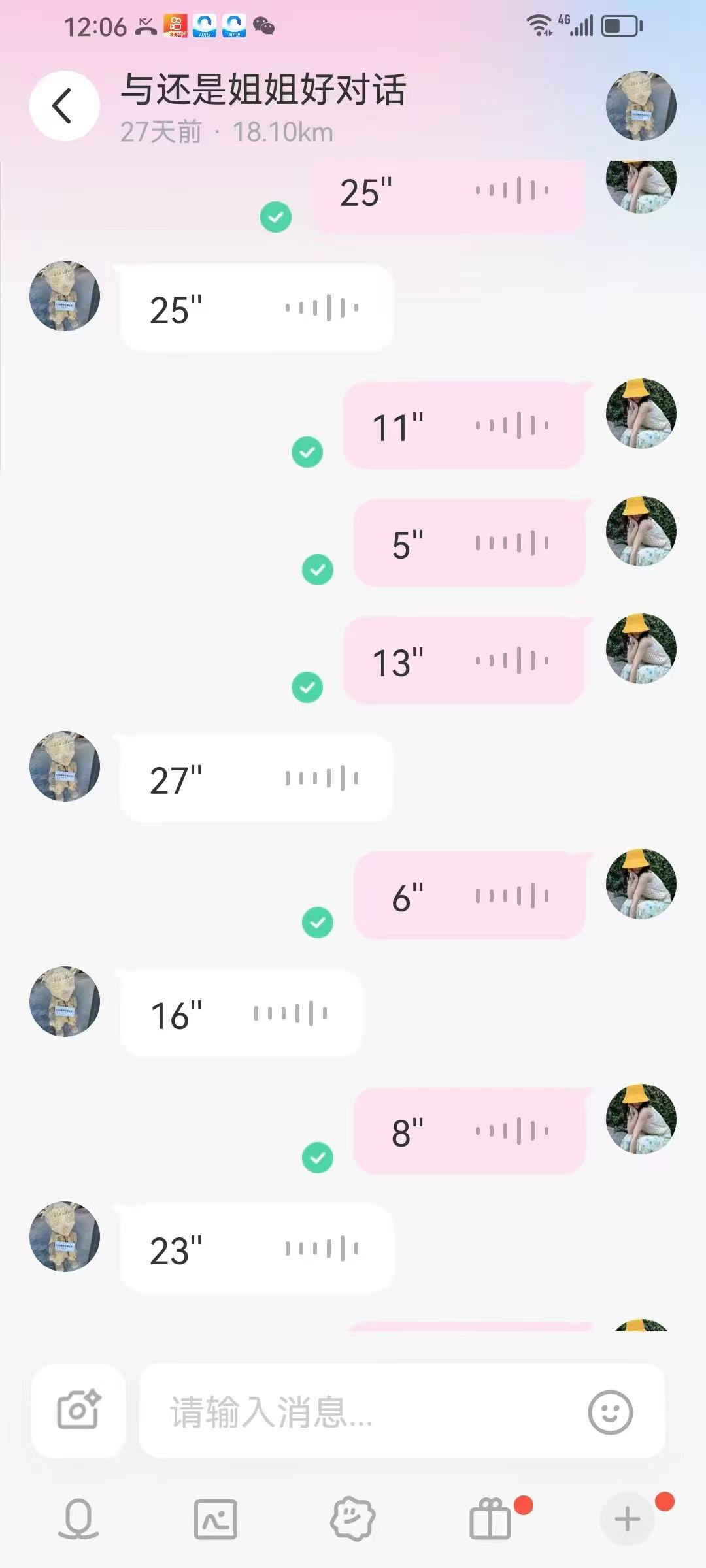Screen dimensions: 706x1568
Task: Play the pink 13" voice message
Action: (x=467, y=660)
